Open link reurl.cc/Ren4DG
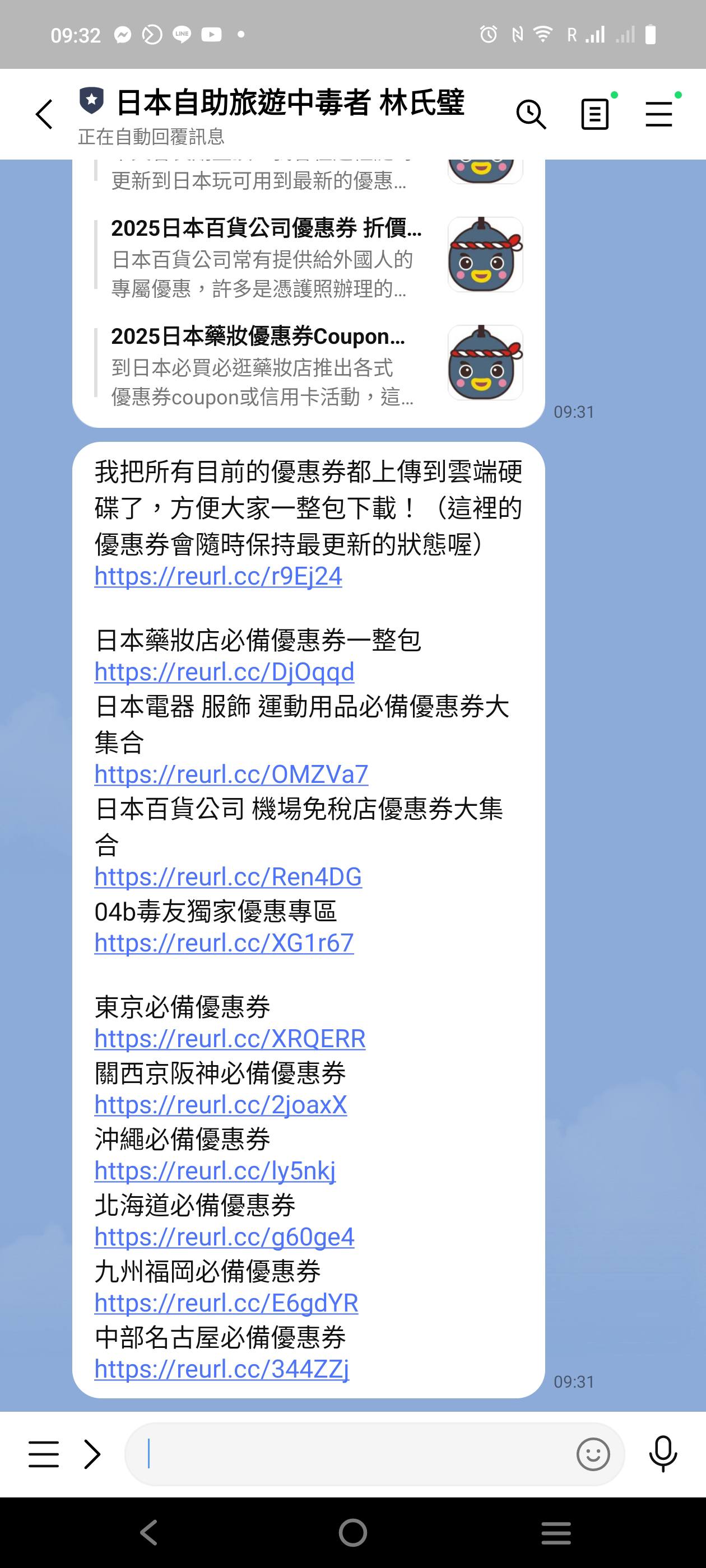 (228, 876)
